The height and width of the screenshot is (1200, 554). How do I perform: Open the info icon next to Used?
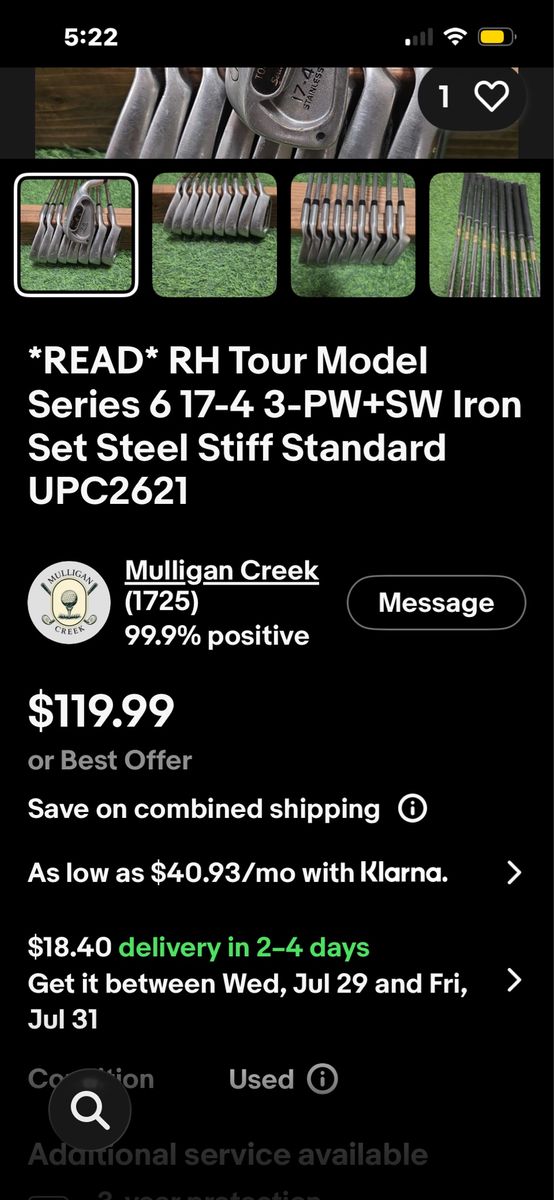pos(322,1079)
